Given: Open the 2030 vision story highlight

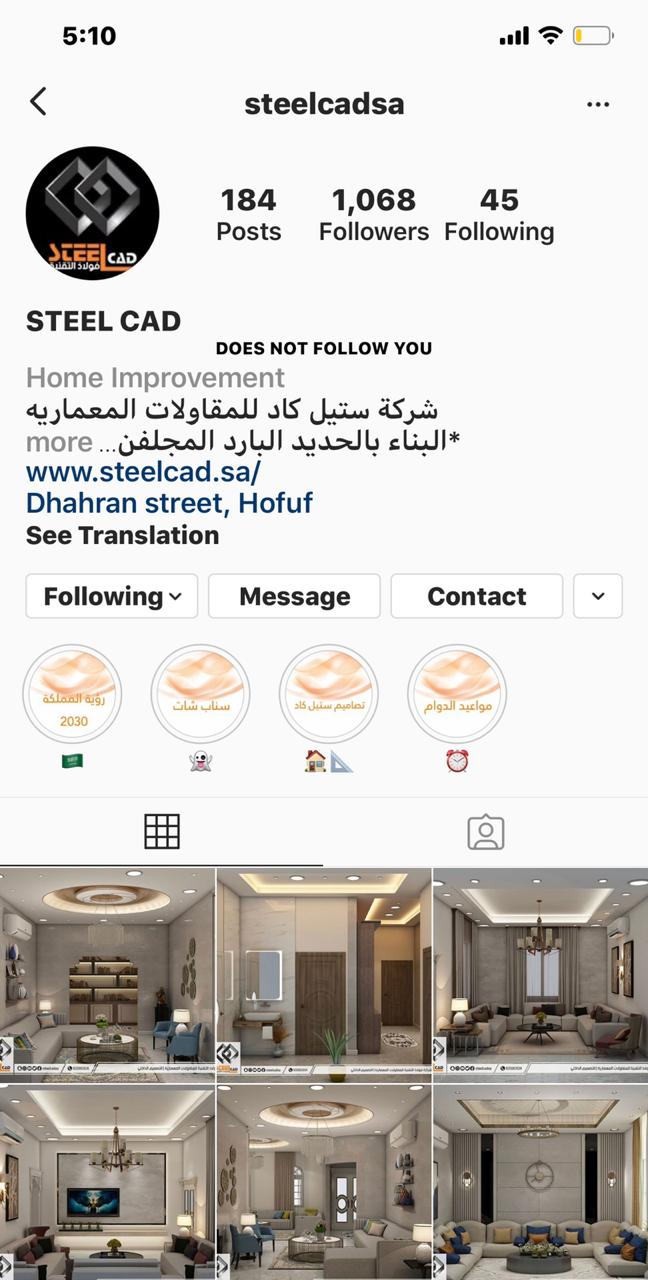Looking at the screenshot, I should pos(72,694).
